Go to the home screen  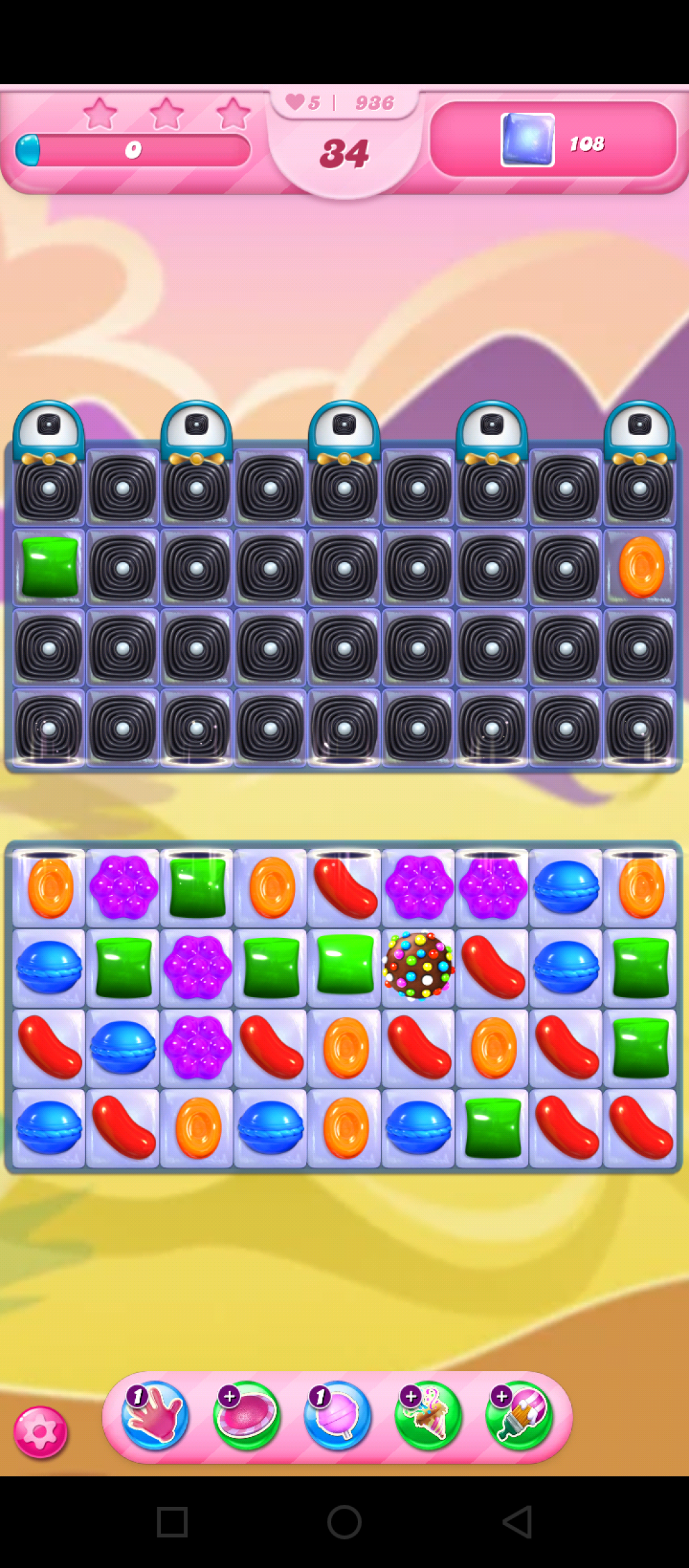click(344, 1521)
